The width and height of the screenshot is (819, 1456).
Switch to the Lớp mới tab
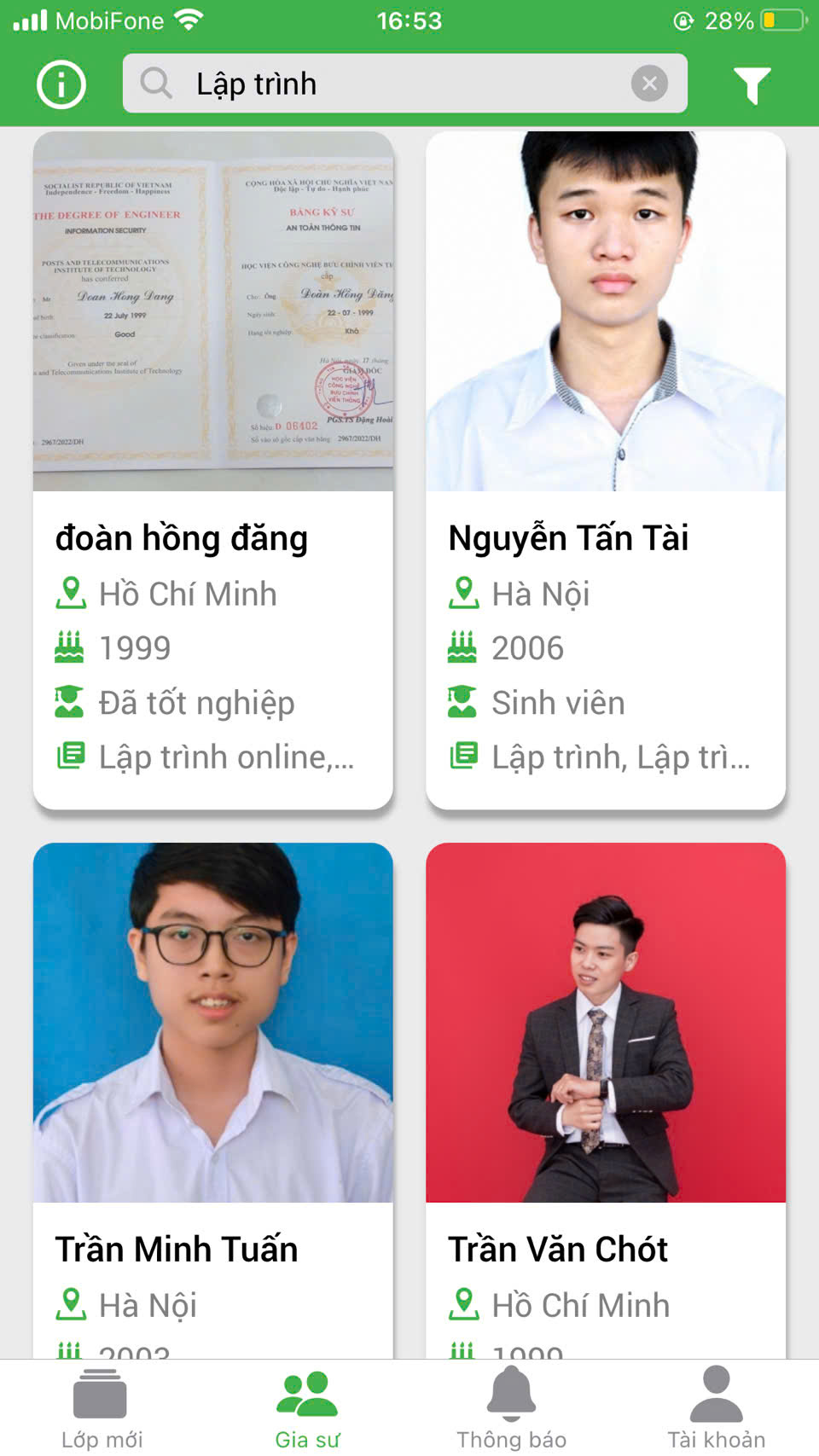(x=102, y=1408)
